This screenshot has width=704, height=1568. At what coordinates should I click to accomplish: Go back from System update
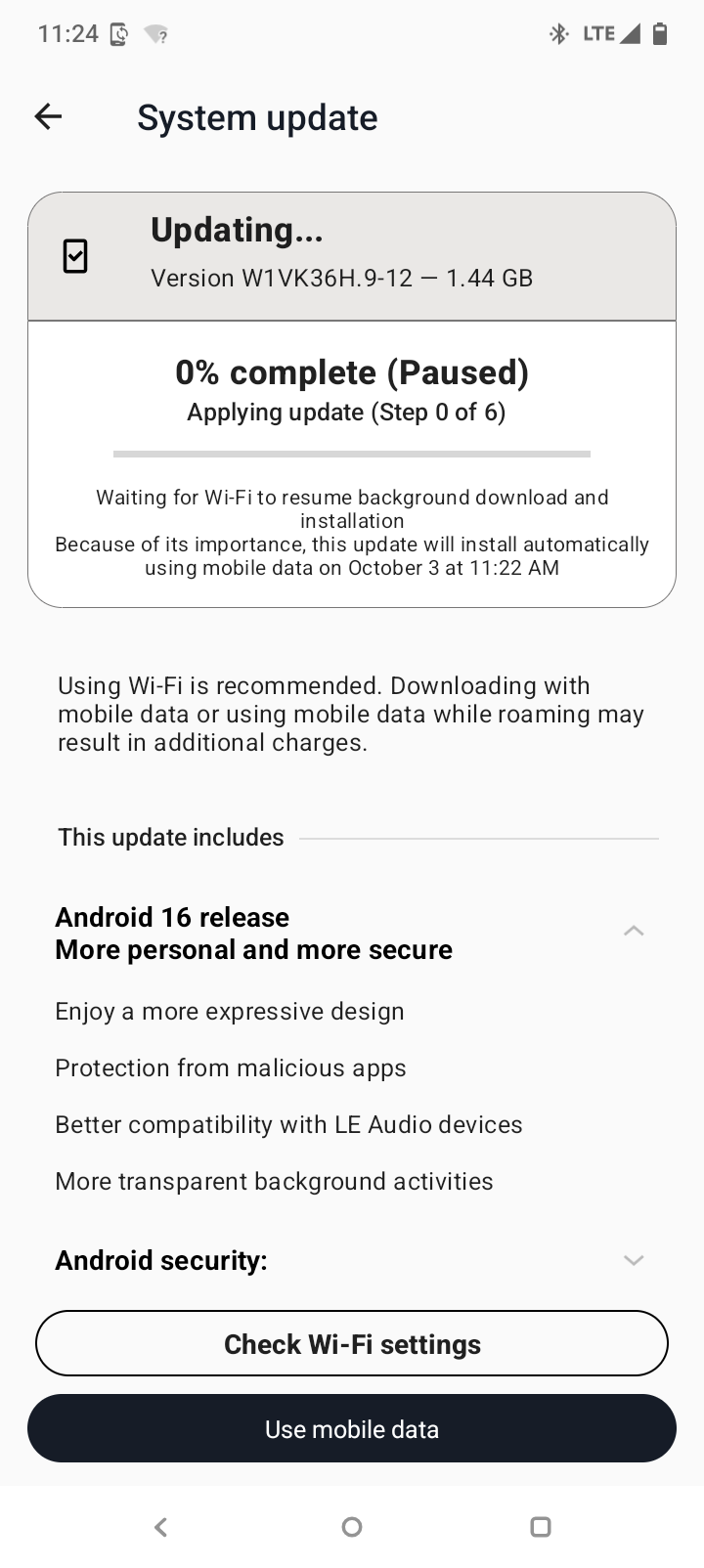click(48, 117)
